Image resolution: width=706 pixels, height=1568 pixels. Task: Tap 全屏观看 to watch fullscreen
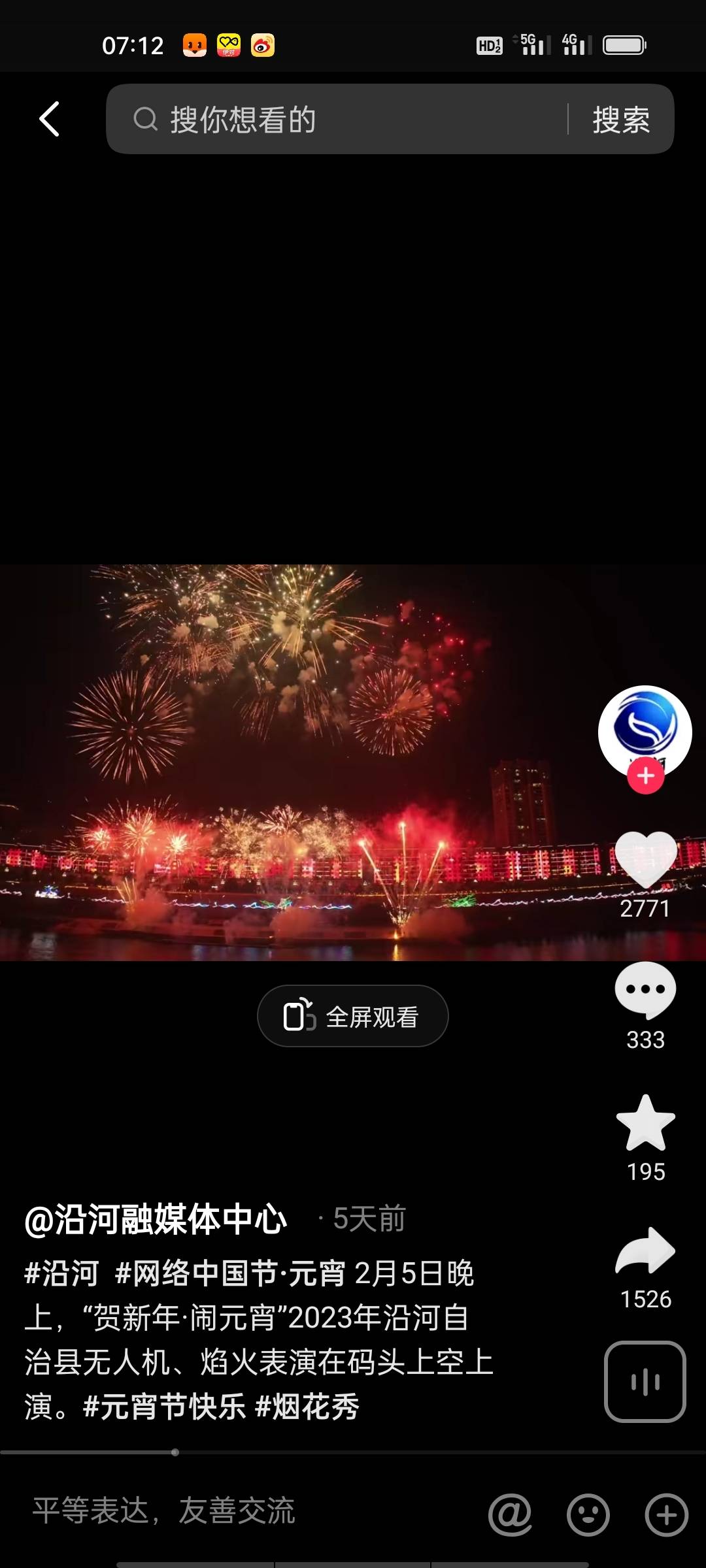click(x=353, y=1016)
